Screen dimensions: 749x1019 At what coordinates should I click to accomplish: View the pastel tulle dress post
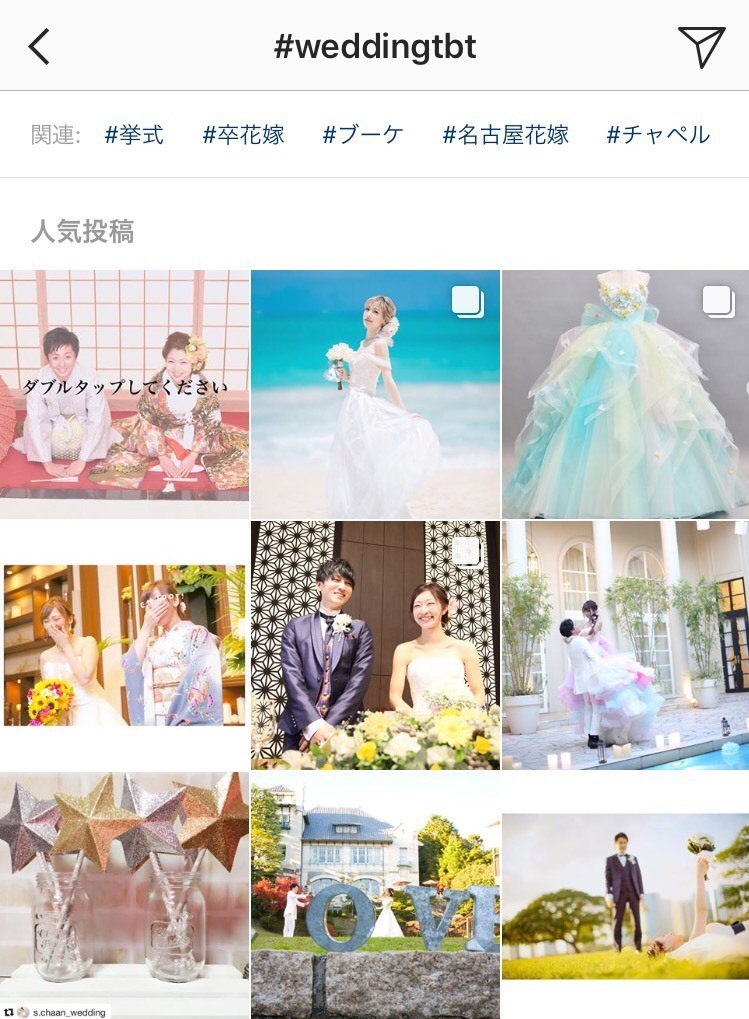625,394
